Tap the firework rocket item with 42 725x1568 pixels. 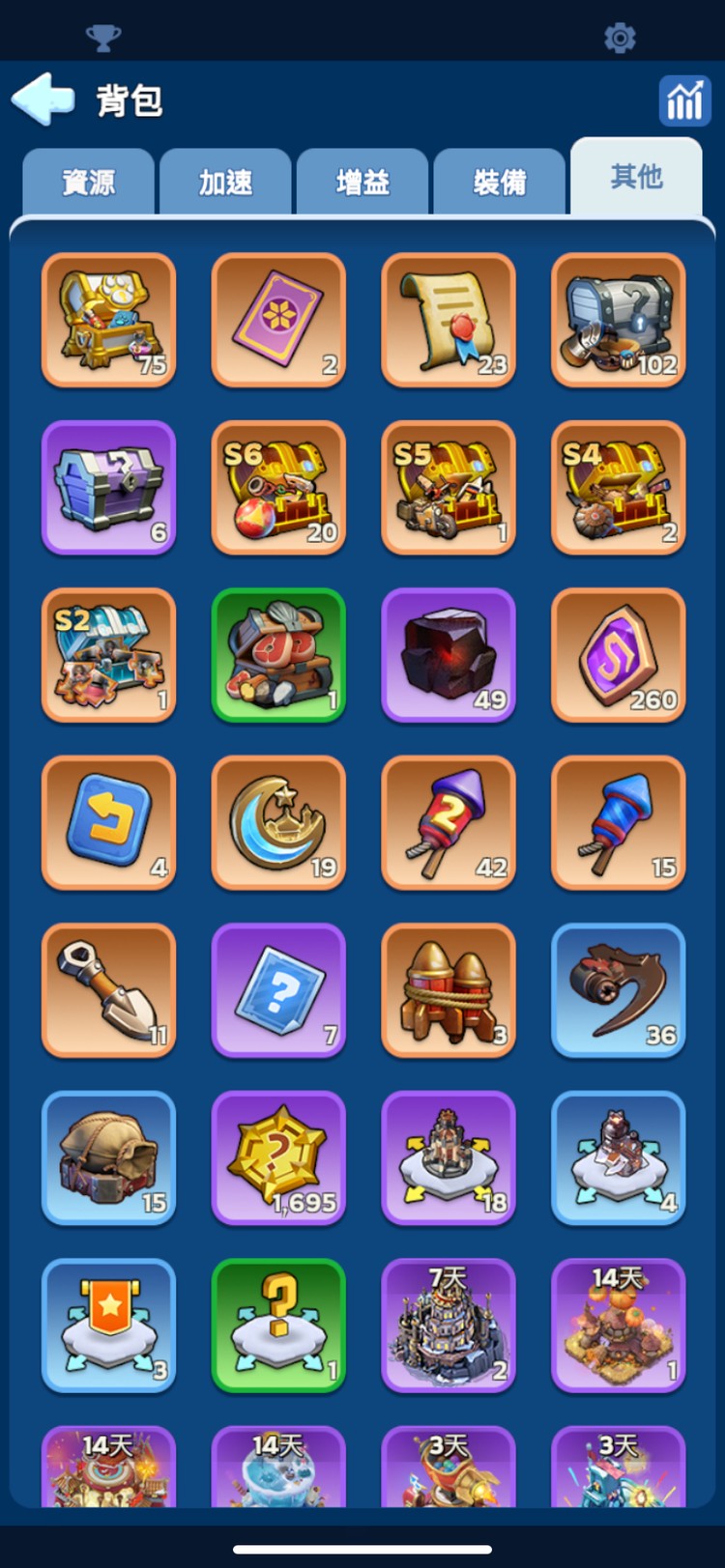point(449,822)
